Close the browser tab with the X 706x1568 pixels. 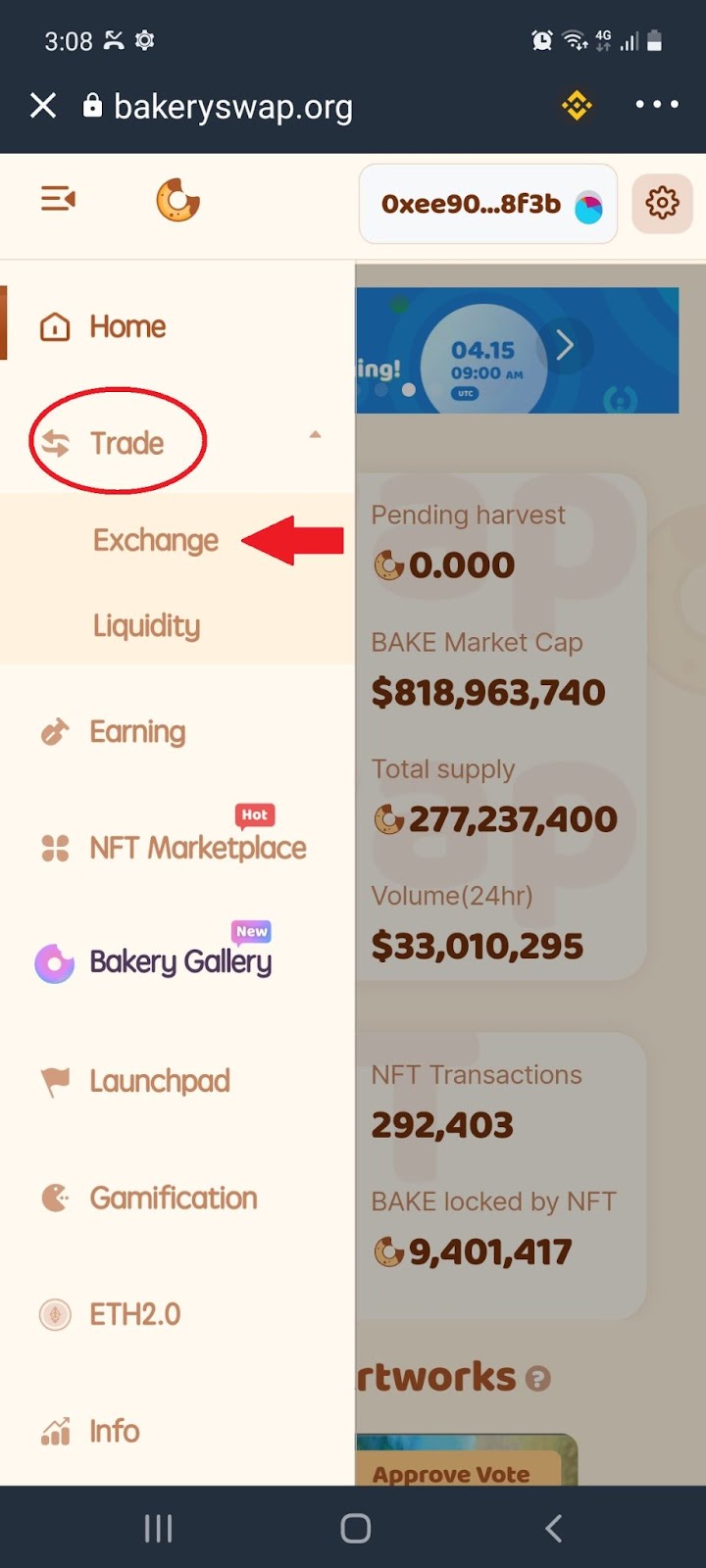pos(43,105)
